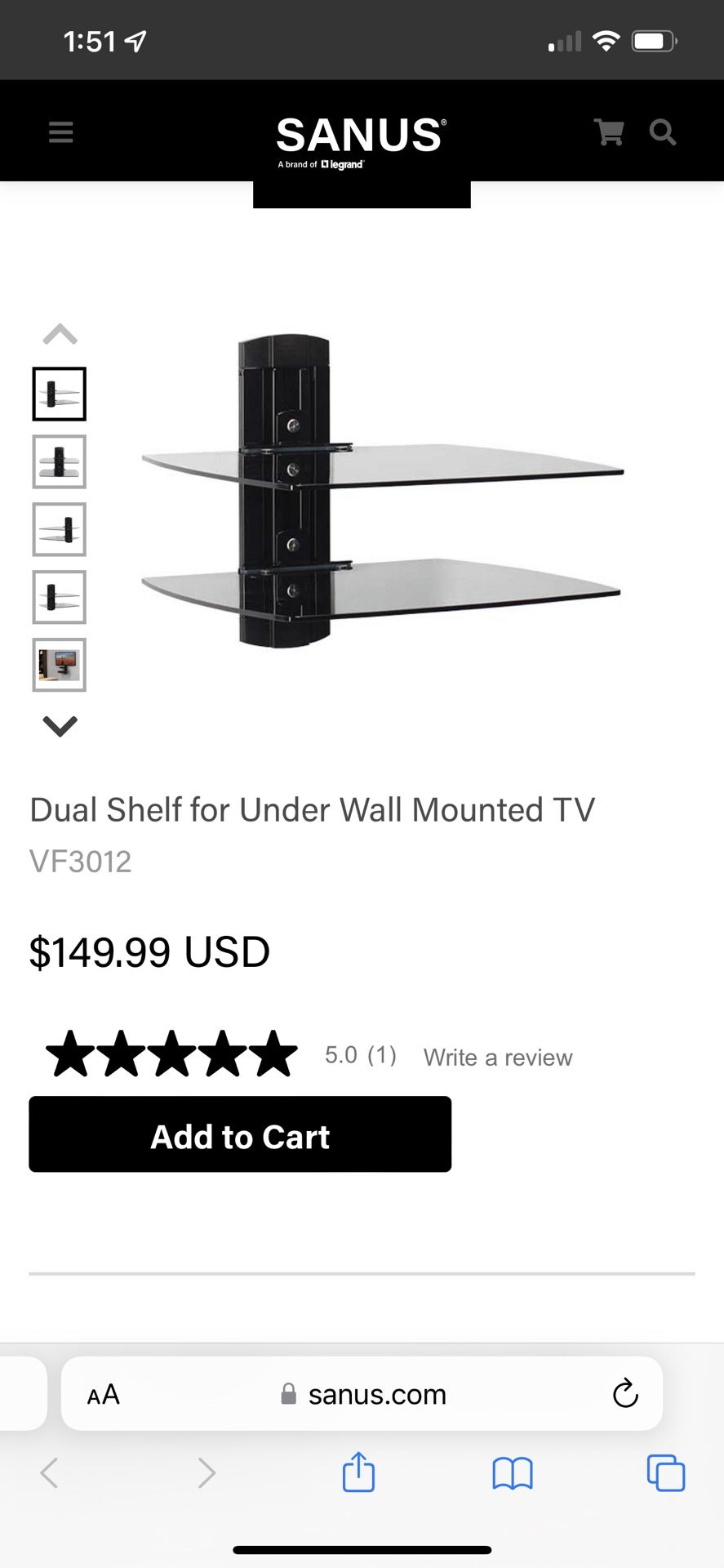Screen dimensions: 724x1568
Task: Reload the page with the refresh icon
Action: (x=625, y=1394)
